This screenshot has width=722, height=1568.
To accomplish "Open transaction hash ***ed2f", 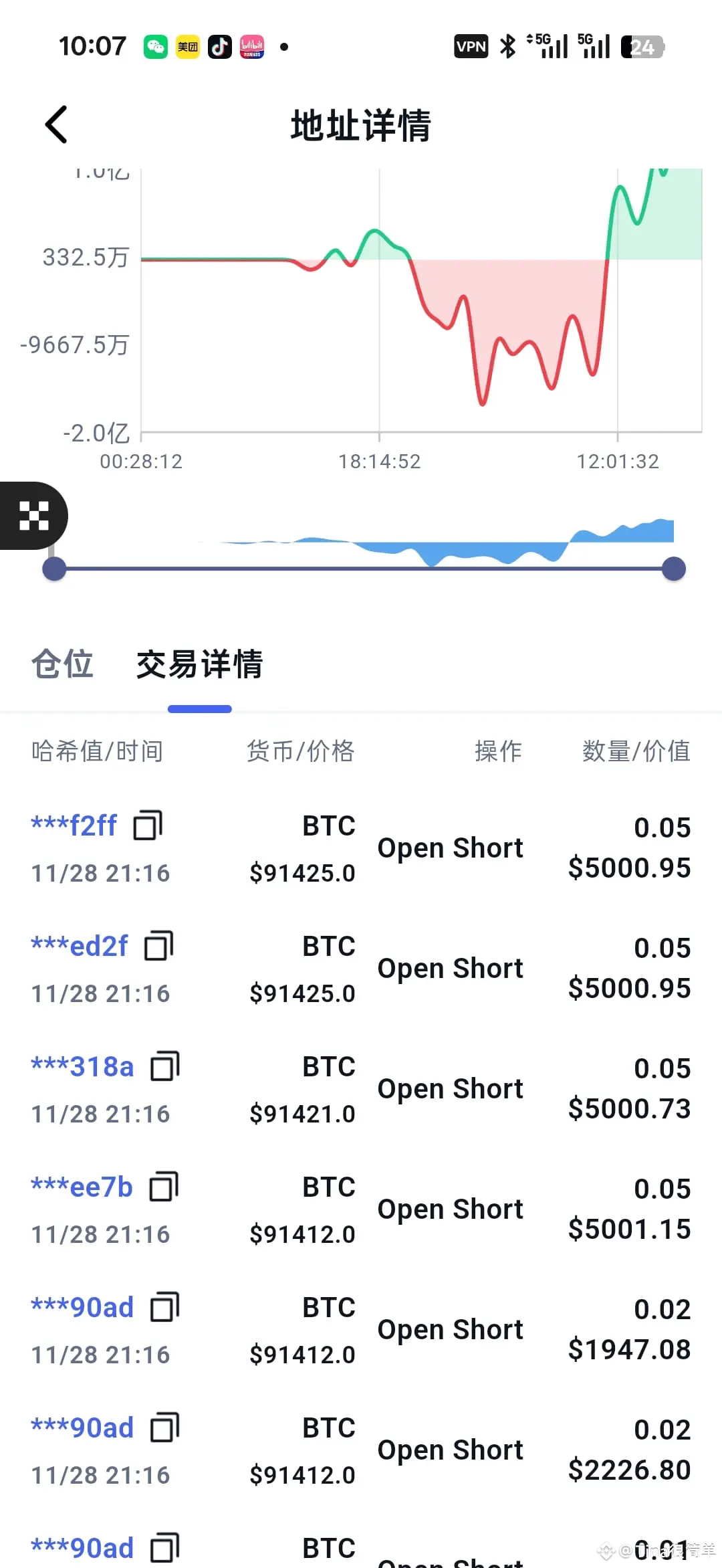I will 80,946.
